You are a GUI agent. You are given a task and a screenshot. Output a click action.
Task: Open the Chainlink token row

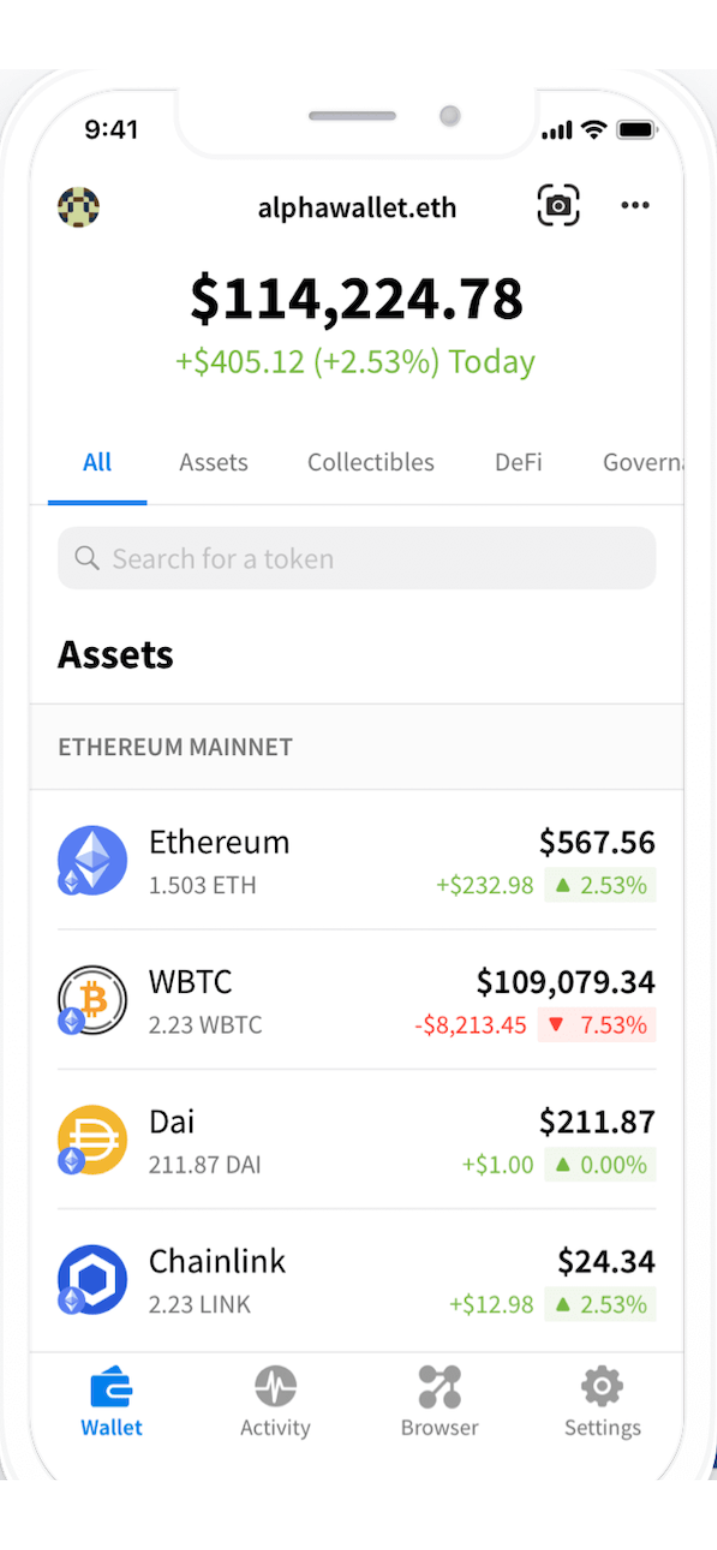(356, 1280)
